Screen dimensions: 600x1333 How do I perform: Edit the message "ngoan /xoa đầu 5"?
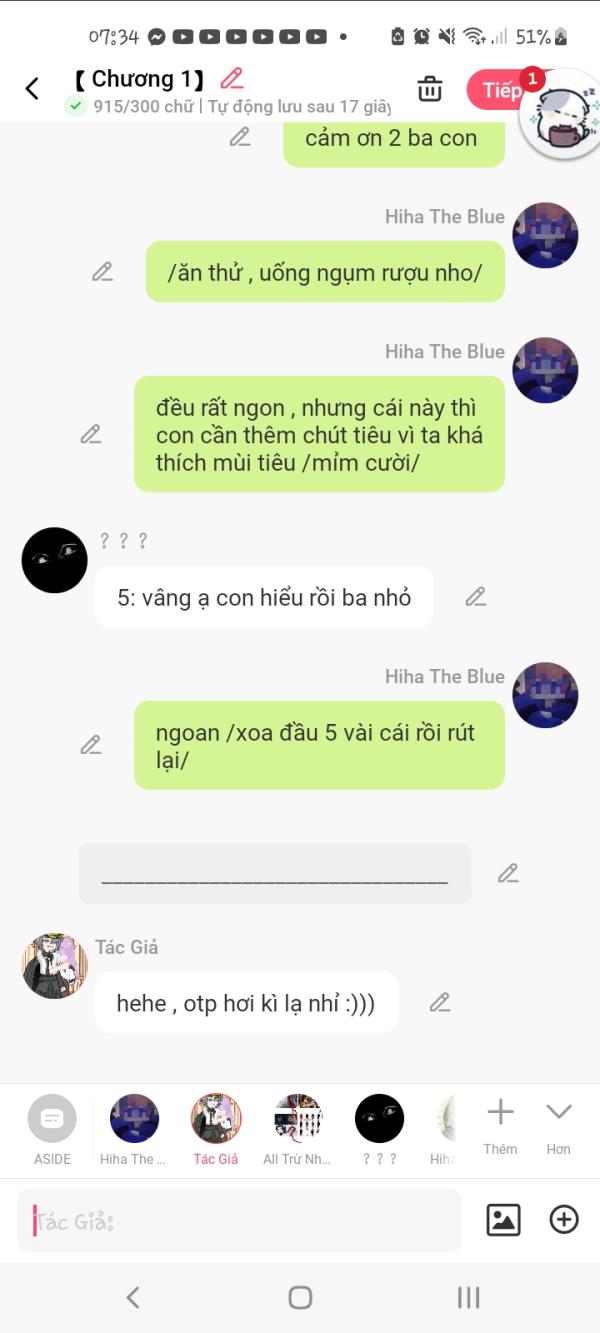(x=91, y=744)
